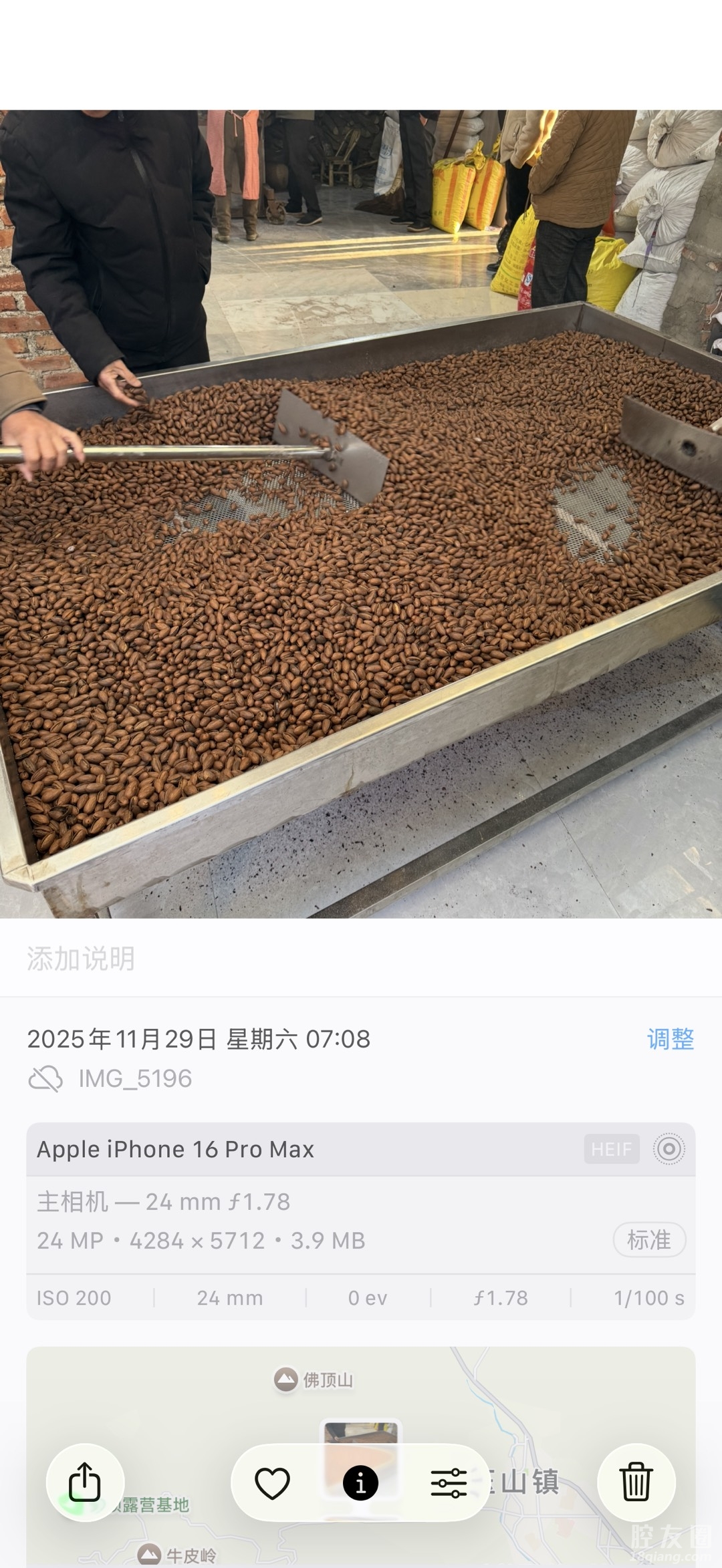This screenshot has width=722, height=1568.
Task: Tap 调整 to adjust date and time
Action: coord(670,1039)
